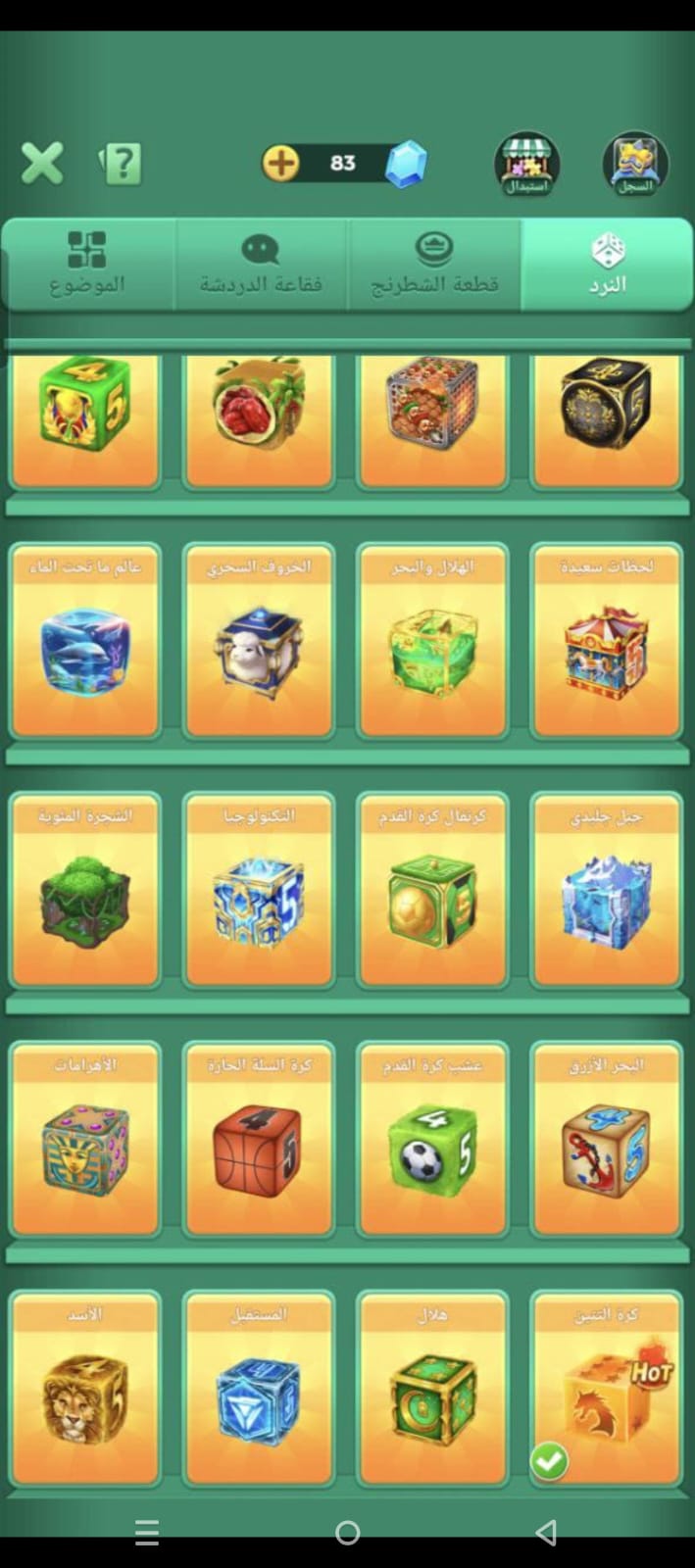Switch to the قطعة الشطرنج tab
The image size is (695, 1568).
pos(434,265)
